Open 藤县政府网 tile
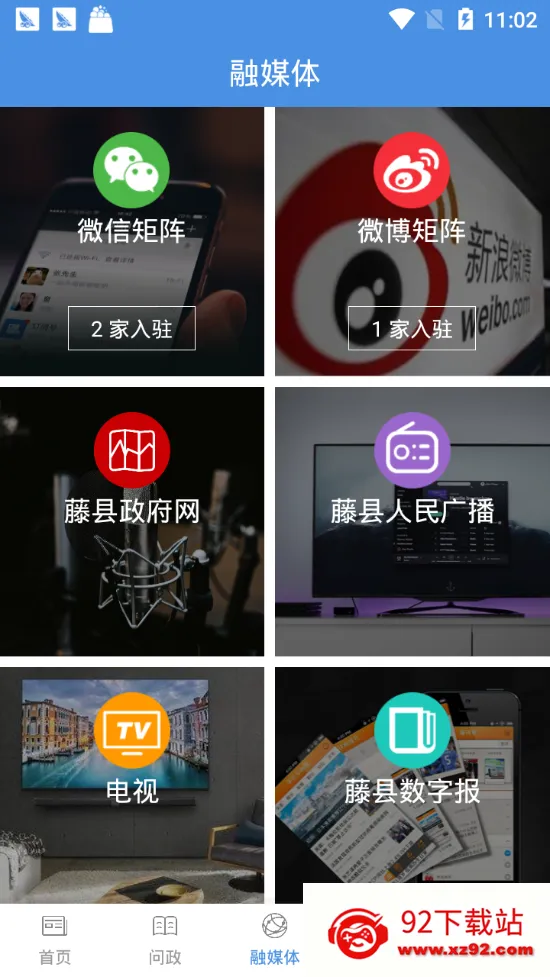 click(131, 522)
